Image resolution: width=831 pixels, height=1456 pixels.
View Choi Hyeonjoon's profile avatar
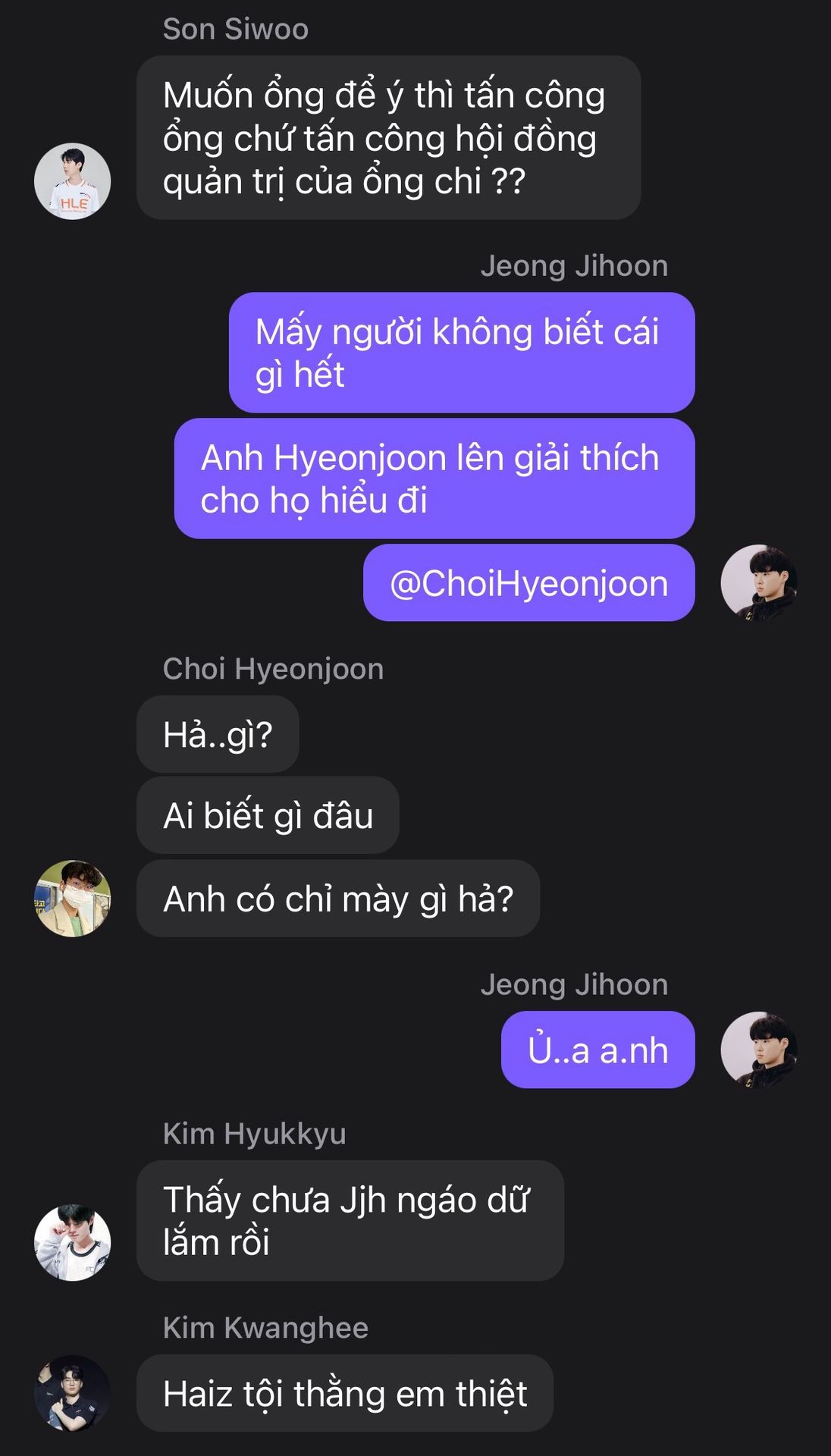click(73, 899)
